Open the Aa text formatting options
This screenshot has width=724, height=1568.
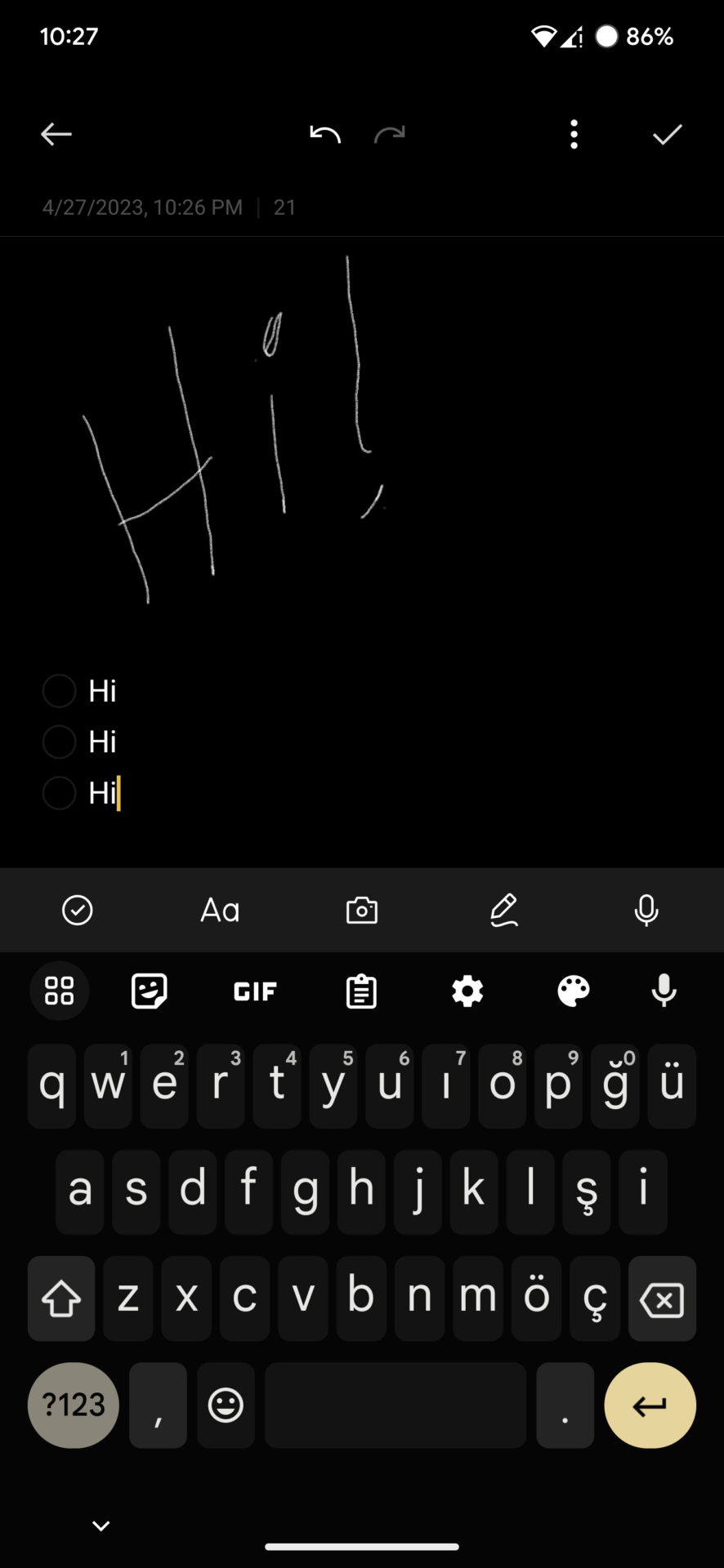tap(220, 910)
